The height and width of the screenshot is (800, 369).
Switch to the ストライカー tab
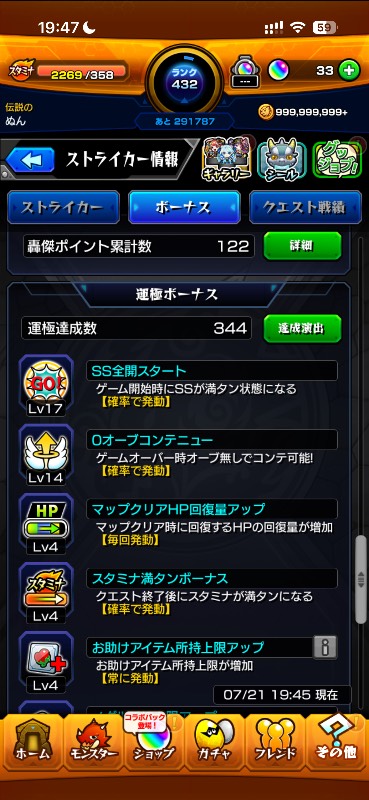pos(63,207)
